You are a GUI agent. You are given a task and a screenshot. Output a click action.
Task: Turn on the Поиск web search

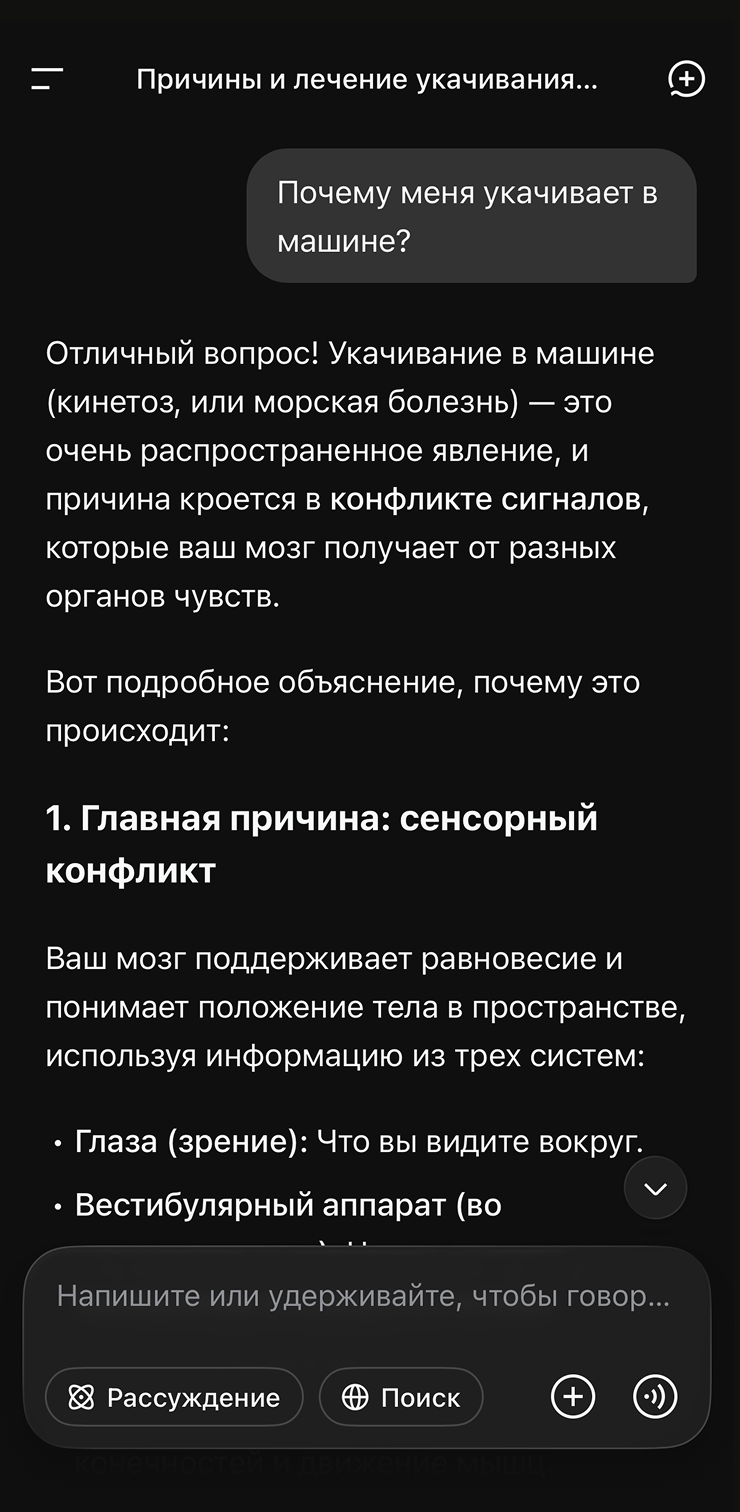[x=401, y=1397]
